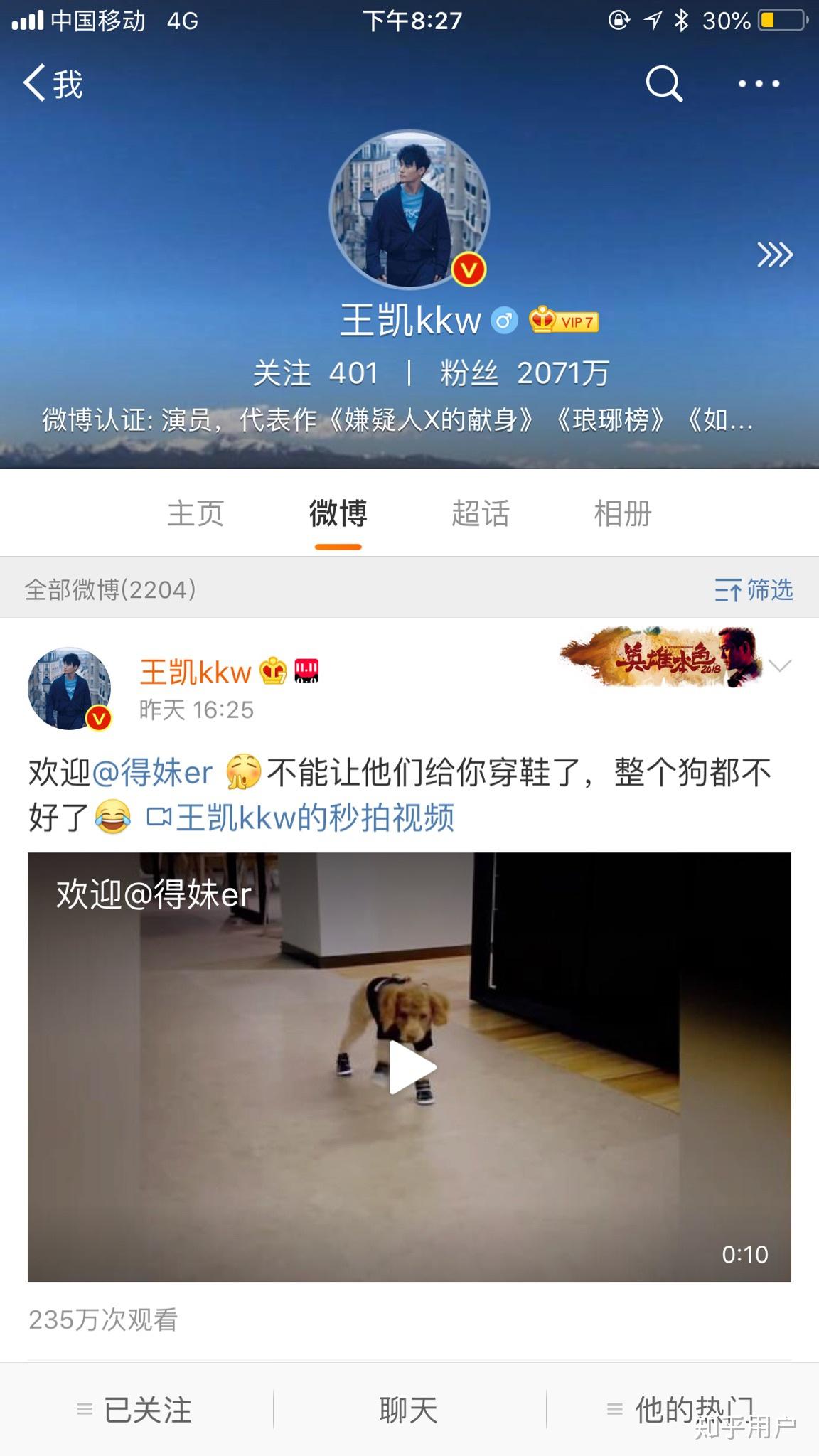
Task: Open the 他的热门 menu
Action: 681,1409
